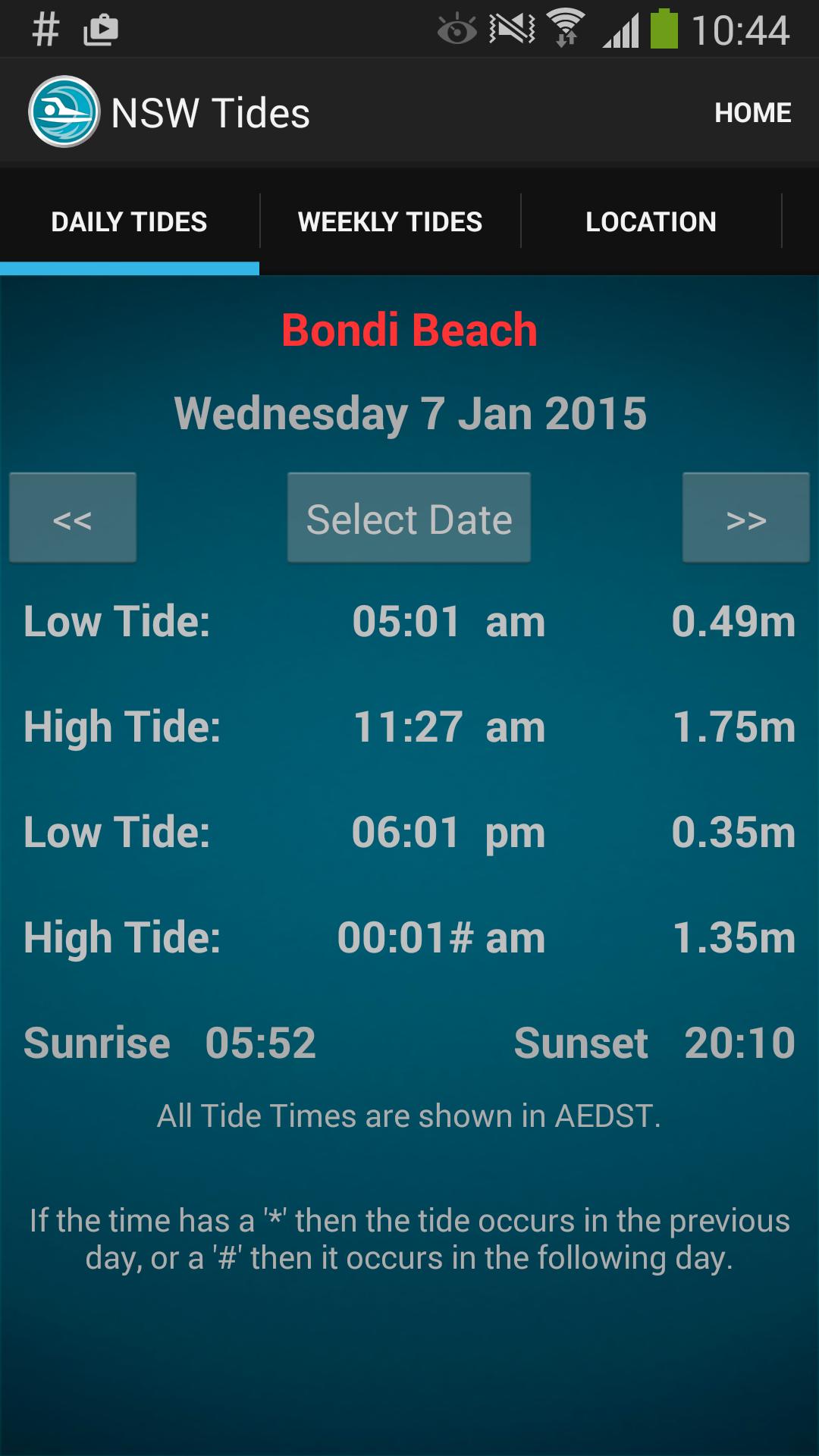Screen dimensions: 819x1456
Task: Select the Wednesday 7 Jan 2015 date heading
Action: coord(409,414)
